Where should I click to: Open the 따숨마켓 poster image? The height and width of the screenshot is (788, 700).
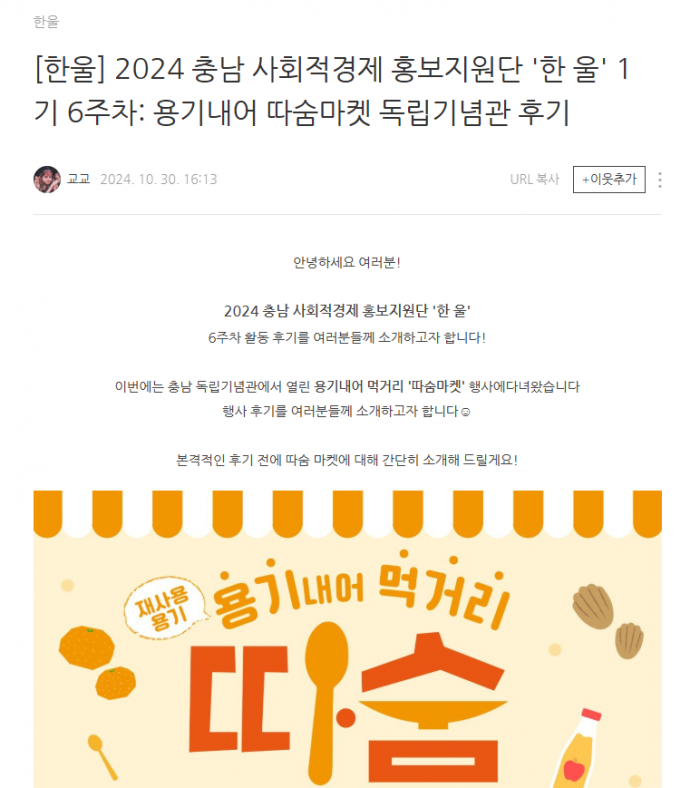click(347, 638)
